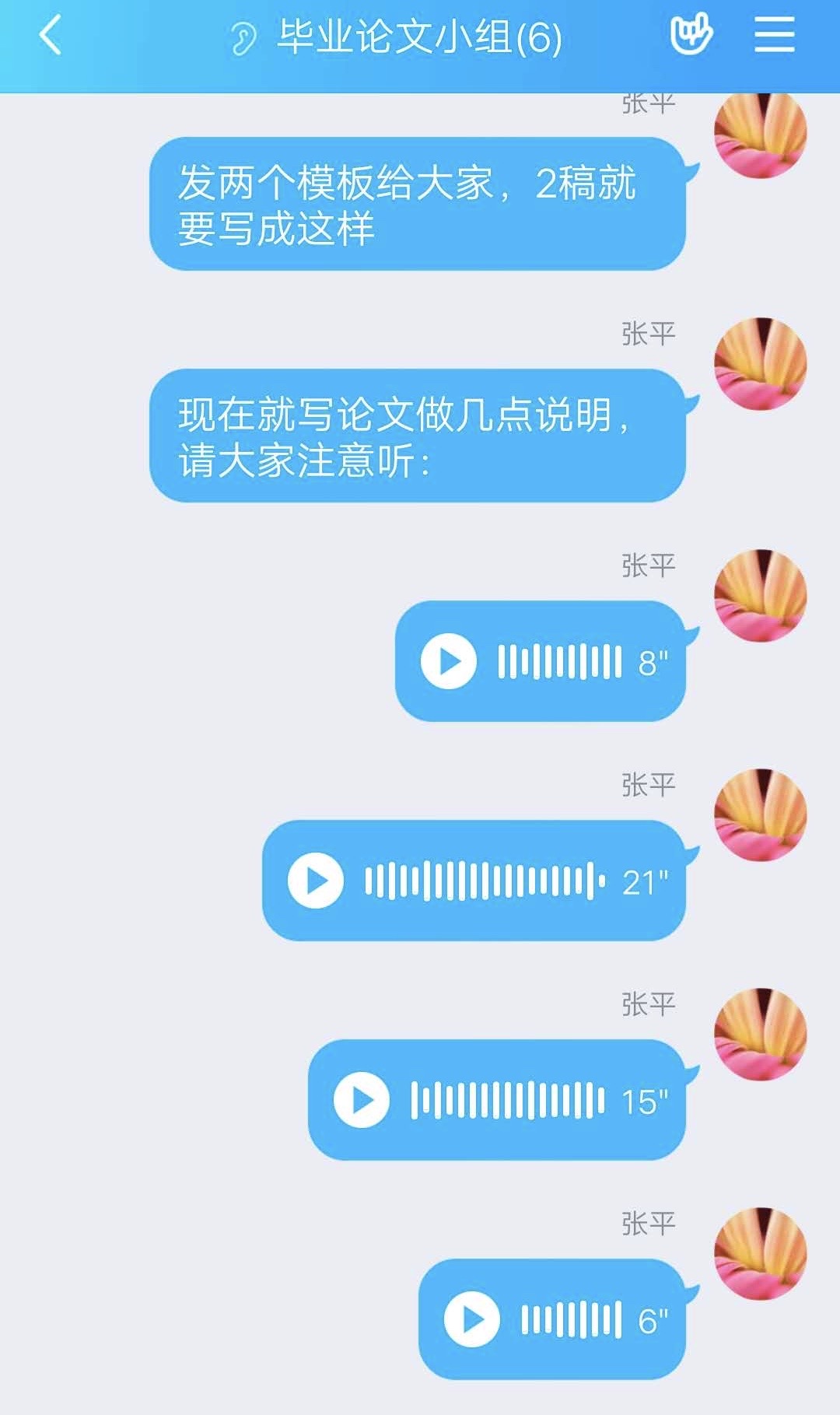Play the 15-second voice message
Viewport: 840px width, 1415px height.
pos(362,1100)
